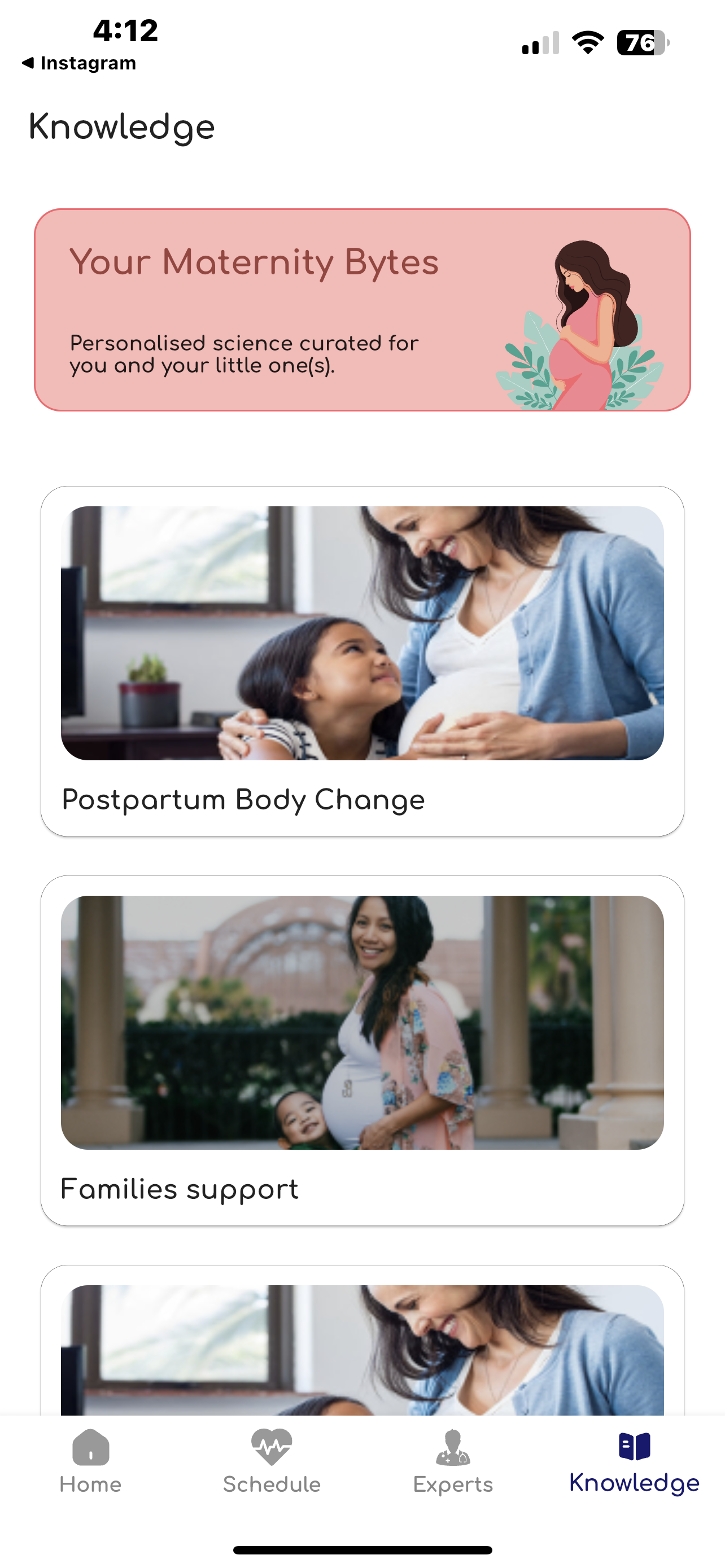
Task: Switch to the Schedule tab
Action: 272,1461
